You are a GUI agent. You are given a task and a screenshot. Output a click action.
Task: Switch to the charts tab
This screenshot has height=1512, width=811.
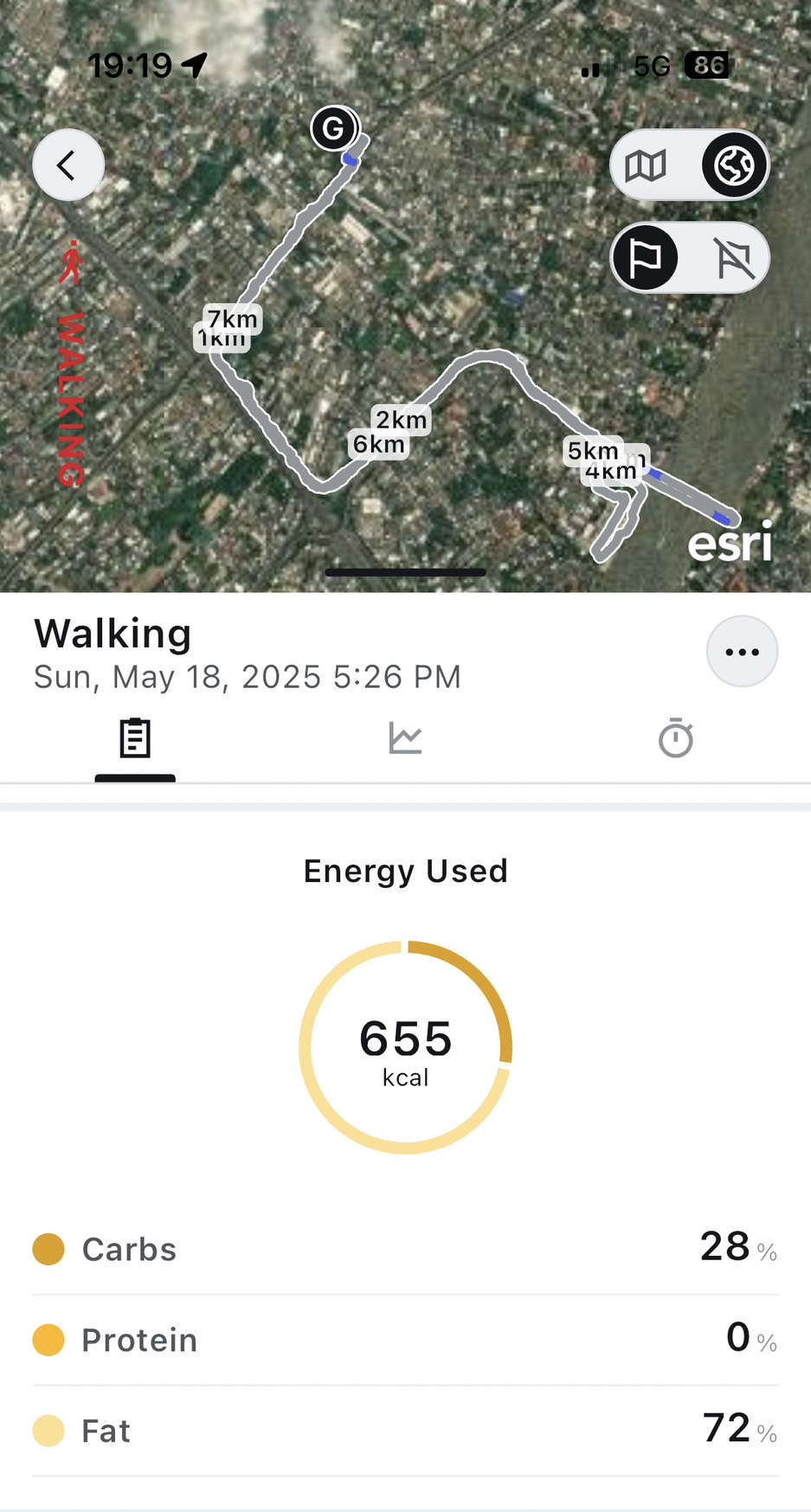405,739
